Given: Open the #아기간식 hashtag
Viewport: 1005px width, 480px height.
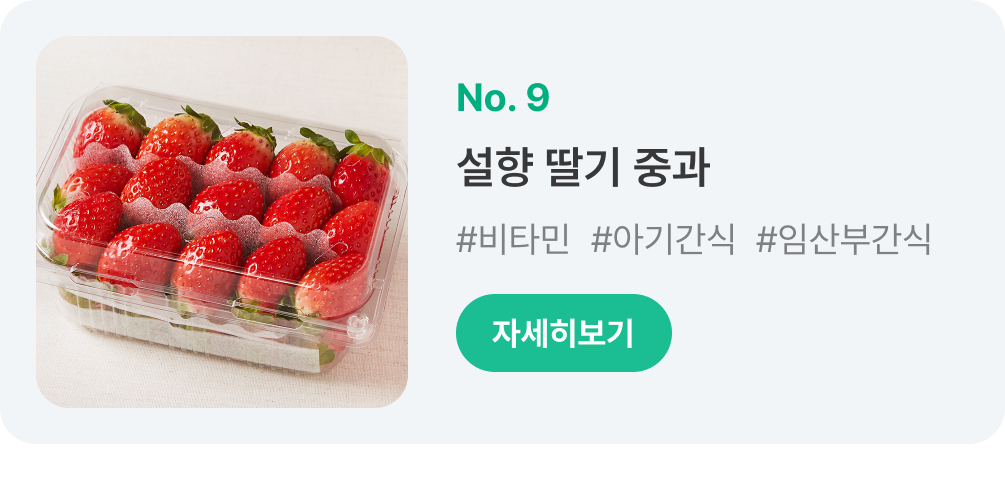Looking at the screenshot, I should (663, 240).
